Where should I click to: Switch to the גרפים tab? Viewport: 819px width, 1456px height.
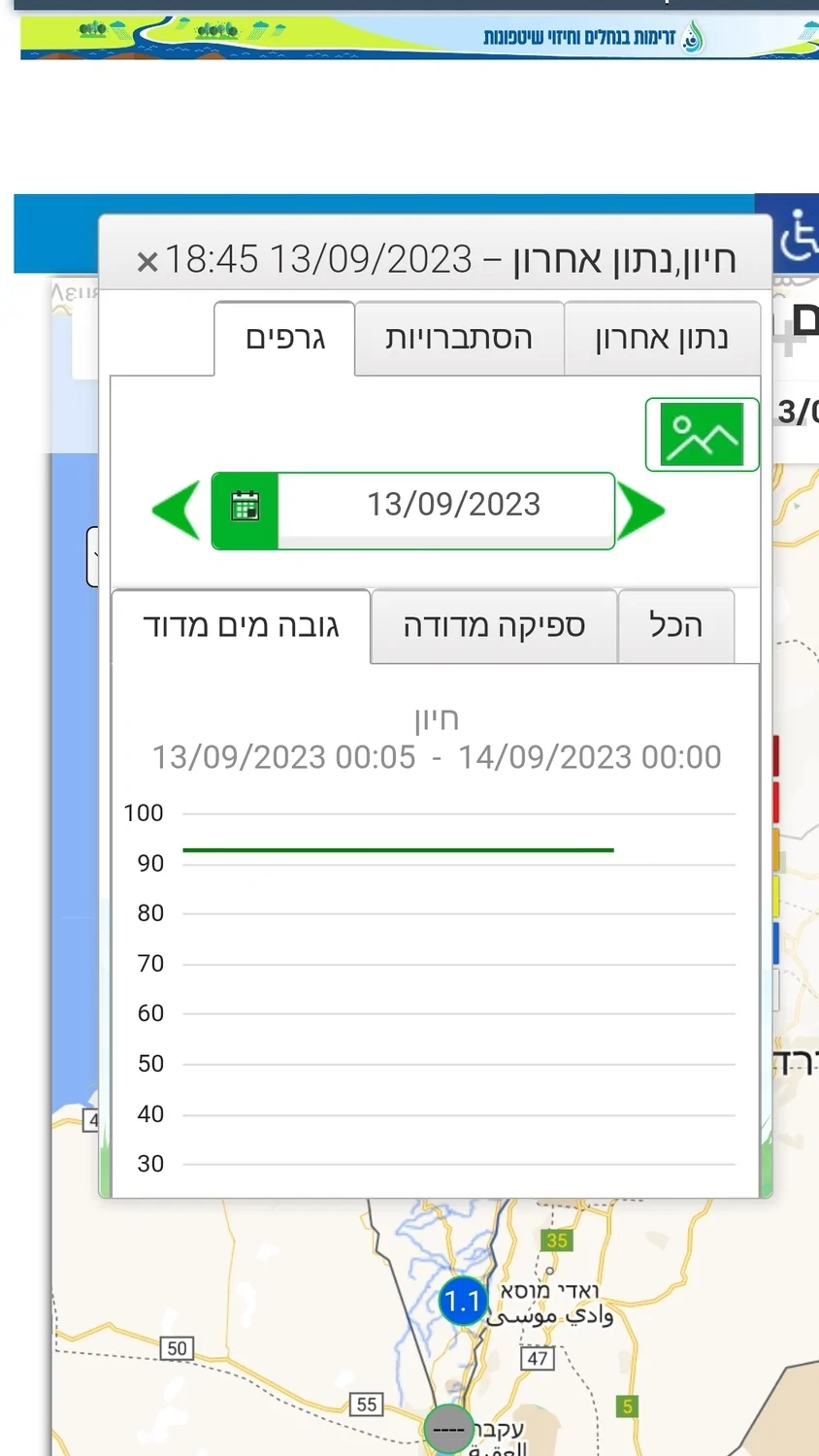[284, 338]
